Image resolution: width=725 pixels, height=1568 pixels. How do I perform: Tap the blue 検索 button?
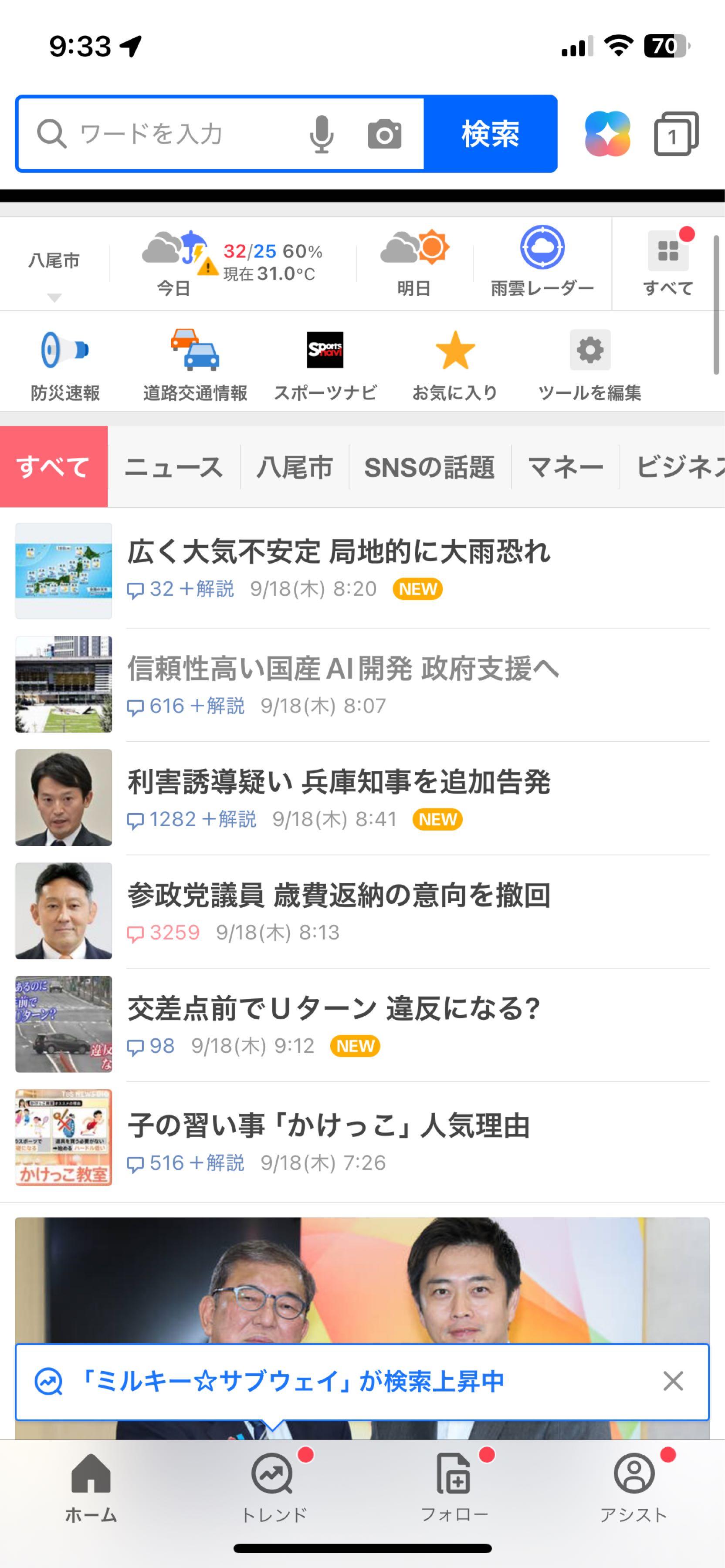(490, 134)
